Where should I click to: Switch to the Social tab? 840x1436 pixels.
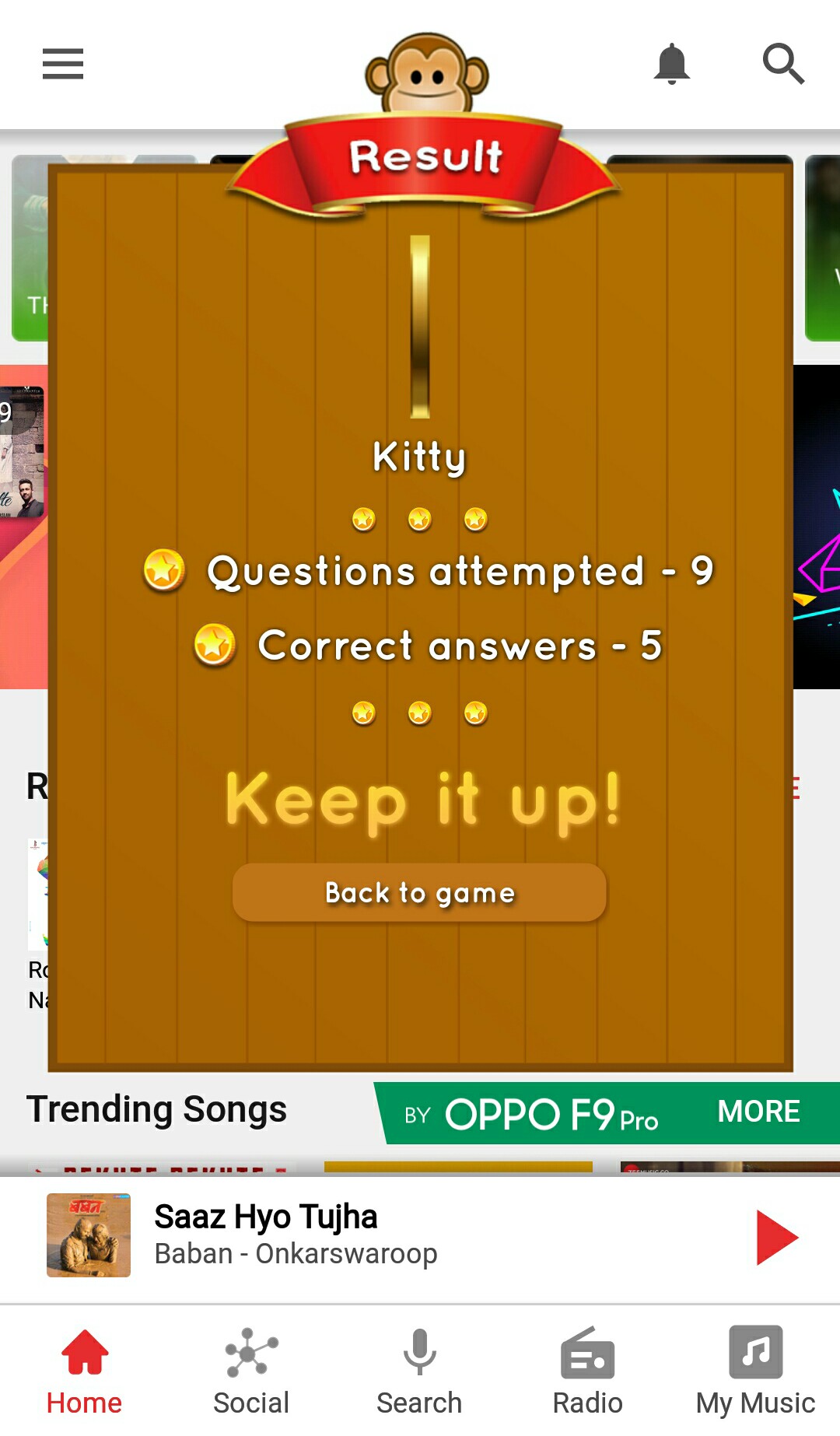pos(251,1371)
